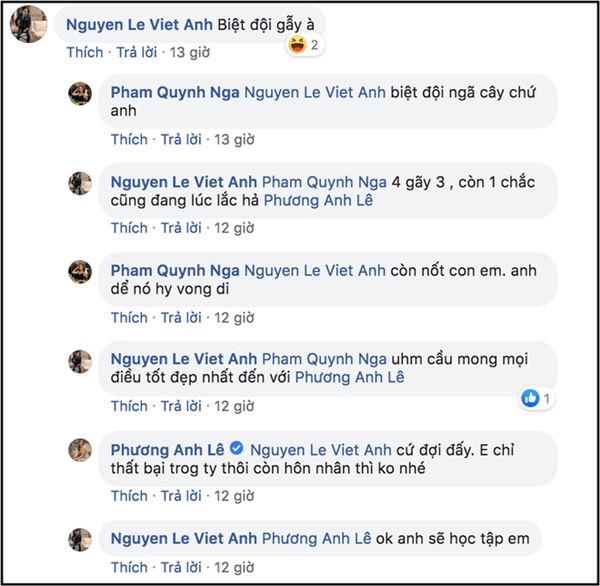Like the reply '4 gãy 3, còn 1 chắc'
Screen dimensions: 600x586
click(129, 228)
